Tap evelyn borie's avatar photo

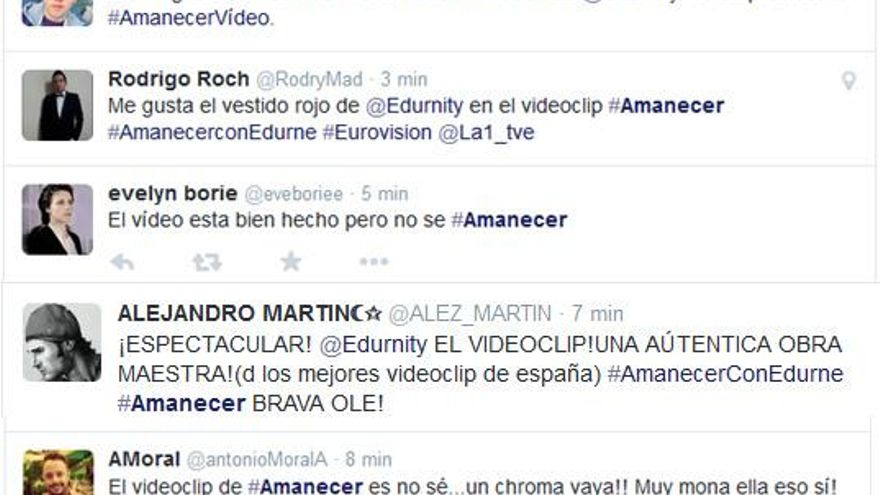(x=57, y=219)
